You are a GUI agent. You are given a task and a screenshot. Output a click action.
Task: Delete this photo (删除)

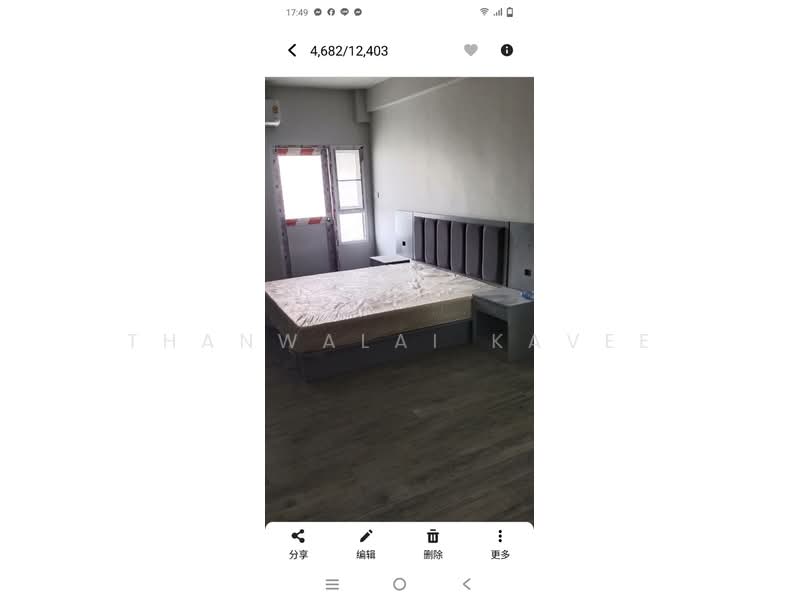(433, 544)
